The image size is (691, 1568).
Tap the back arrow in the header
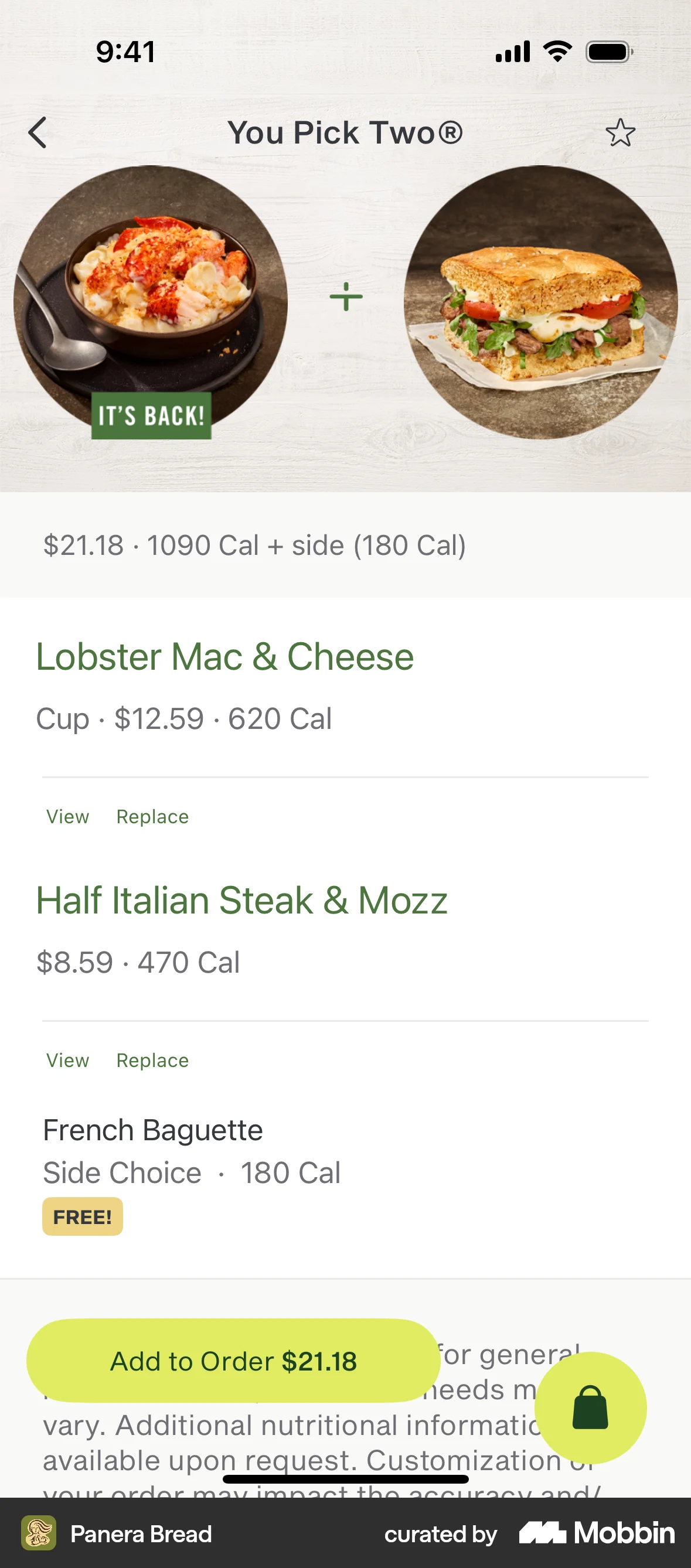(x=38, y=132)
